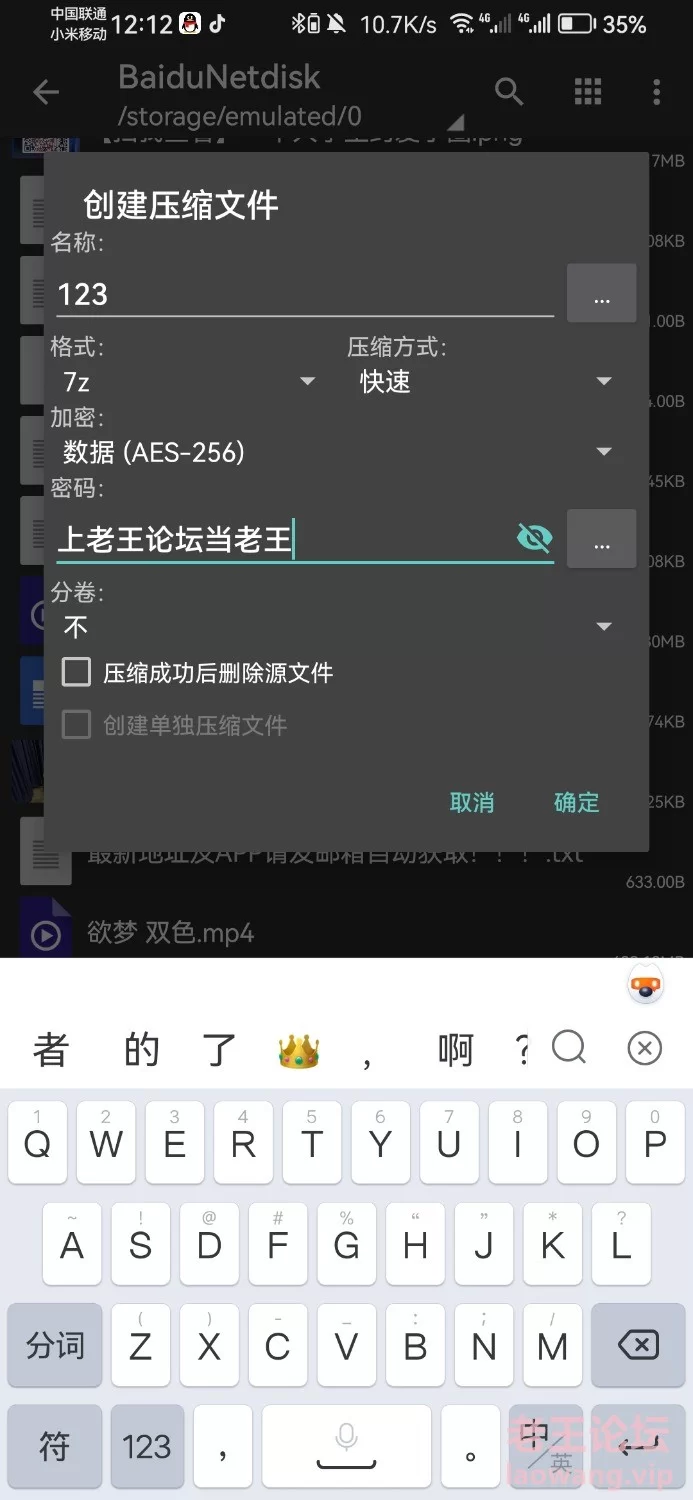
Task: Confirm archive creation with 确定
Action: coord(576,802)
